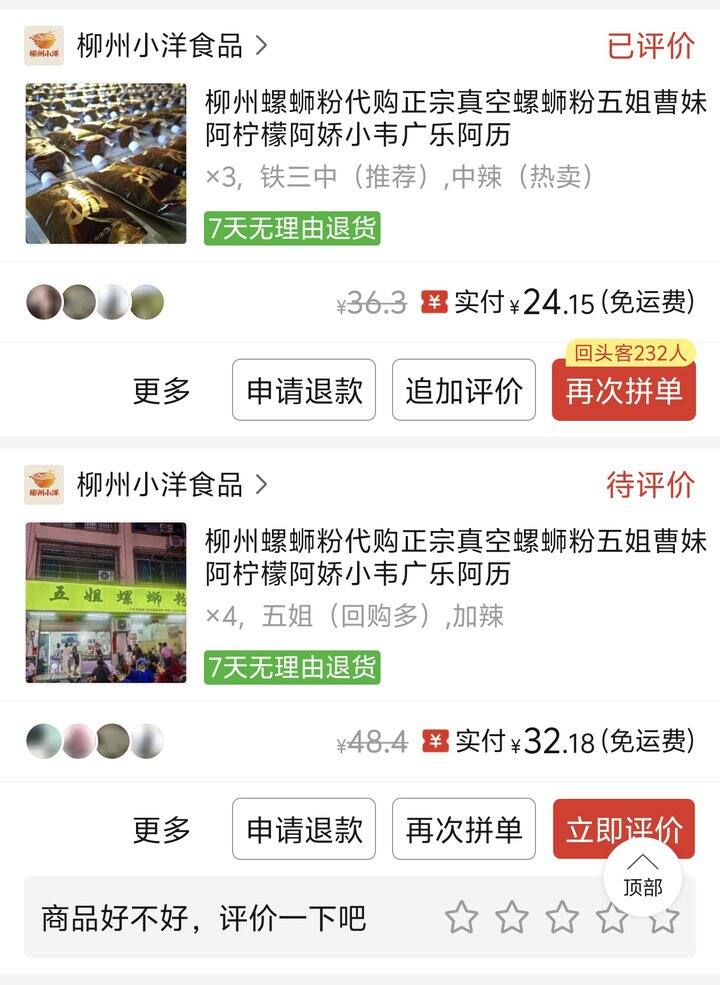Image resolution: width=720 pixels, height=985 pixels.
Task: Open 柳州小洋食品 store from the 已评价 order
Action: point(160,45)
